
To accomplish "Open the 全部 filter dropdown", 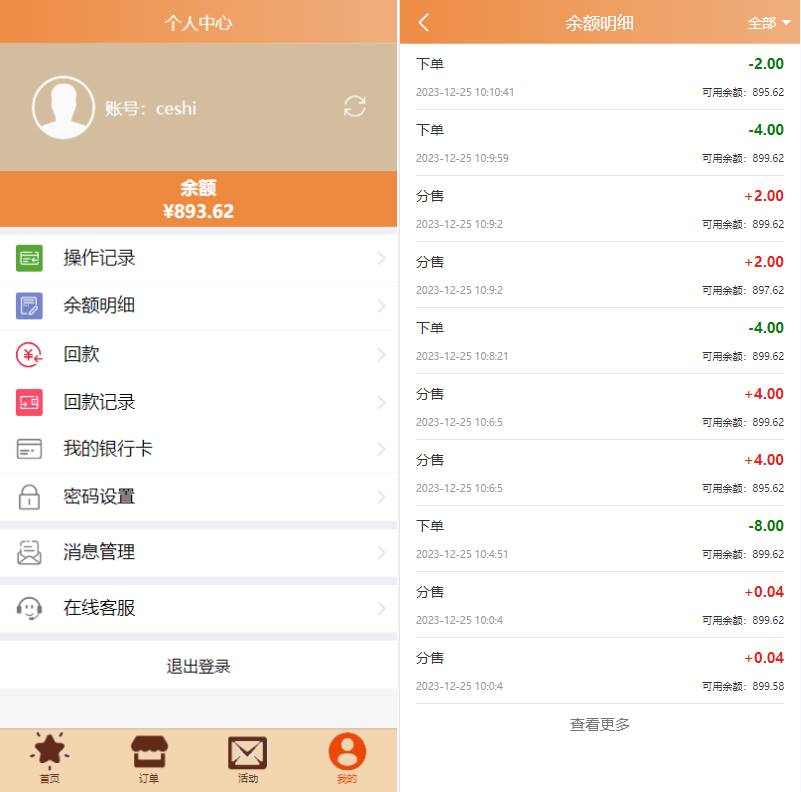I will click(768, 23).
